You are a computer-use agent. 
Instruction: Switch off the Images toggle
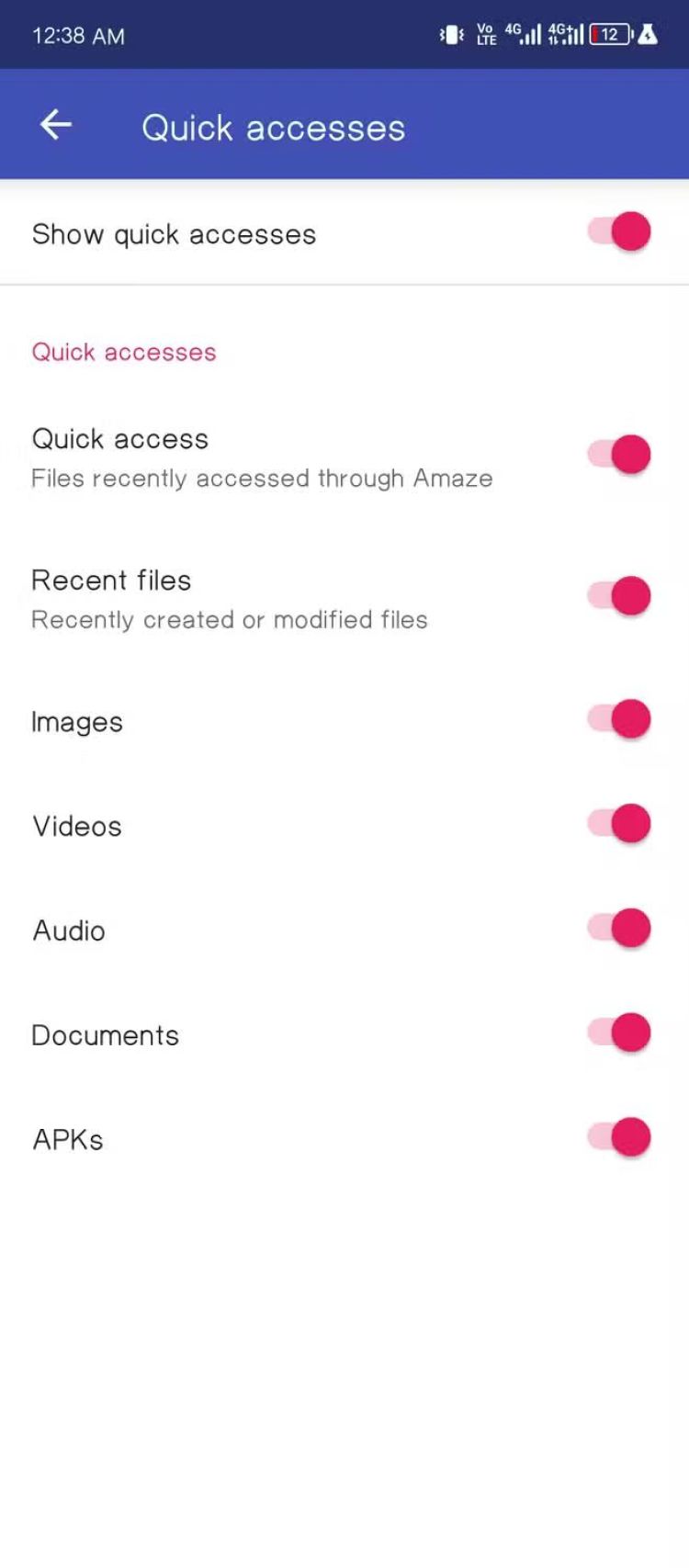point(619,719)
